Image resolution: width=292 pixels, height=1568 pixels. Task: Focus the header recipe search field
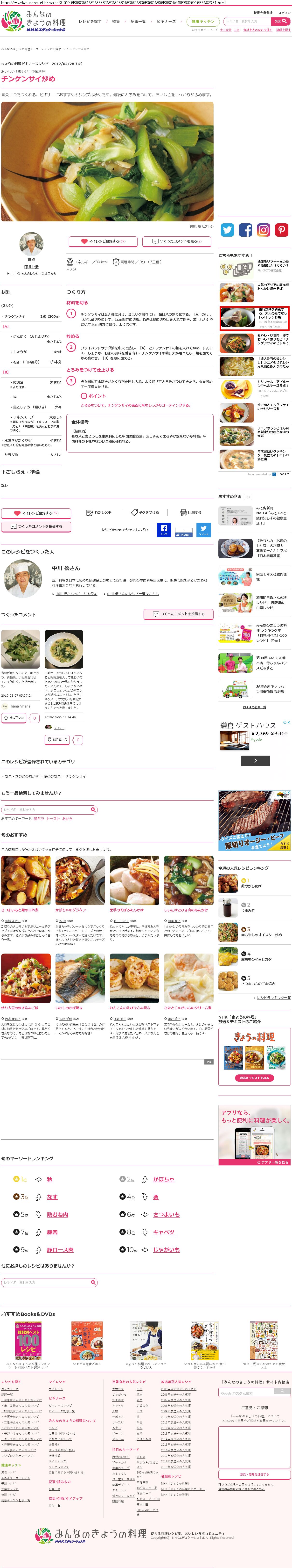247,21
